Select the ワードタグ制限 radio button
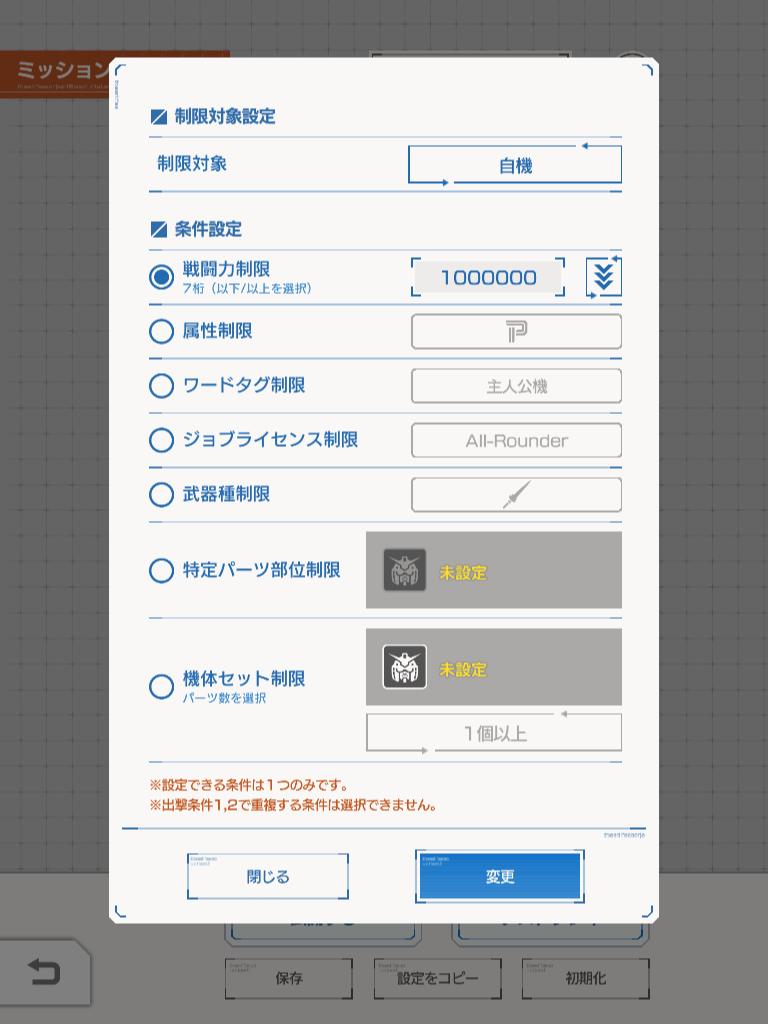The image size is (768, 1024). (161, 386)
